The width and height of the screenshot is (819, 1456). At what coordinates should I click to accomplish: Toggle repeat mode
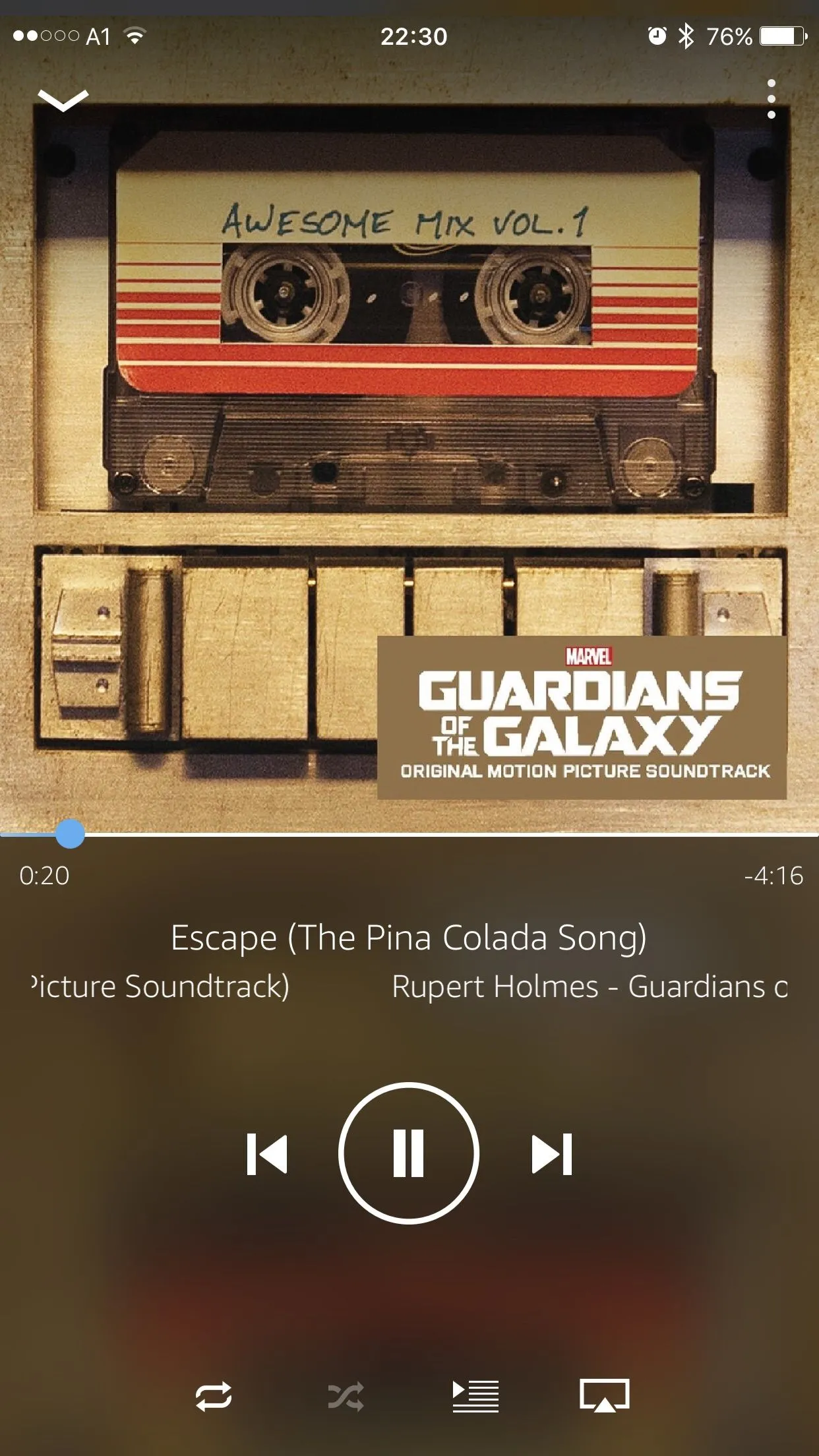point(214,1396)
